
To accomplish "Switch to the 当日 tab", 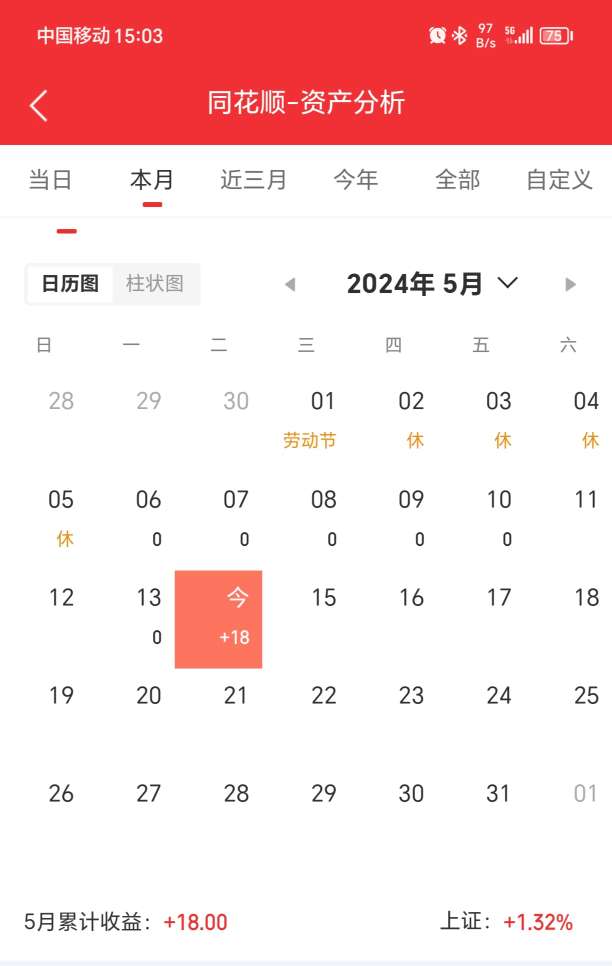I will pyautogui.click(x=50, y=180).
